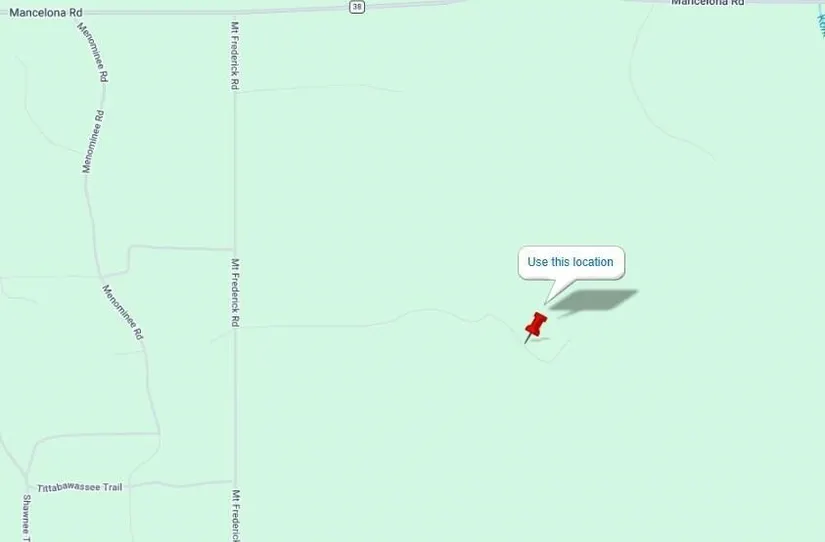Tap the 'Use this location' bubble

click(x=571, y=262)
